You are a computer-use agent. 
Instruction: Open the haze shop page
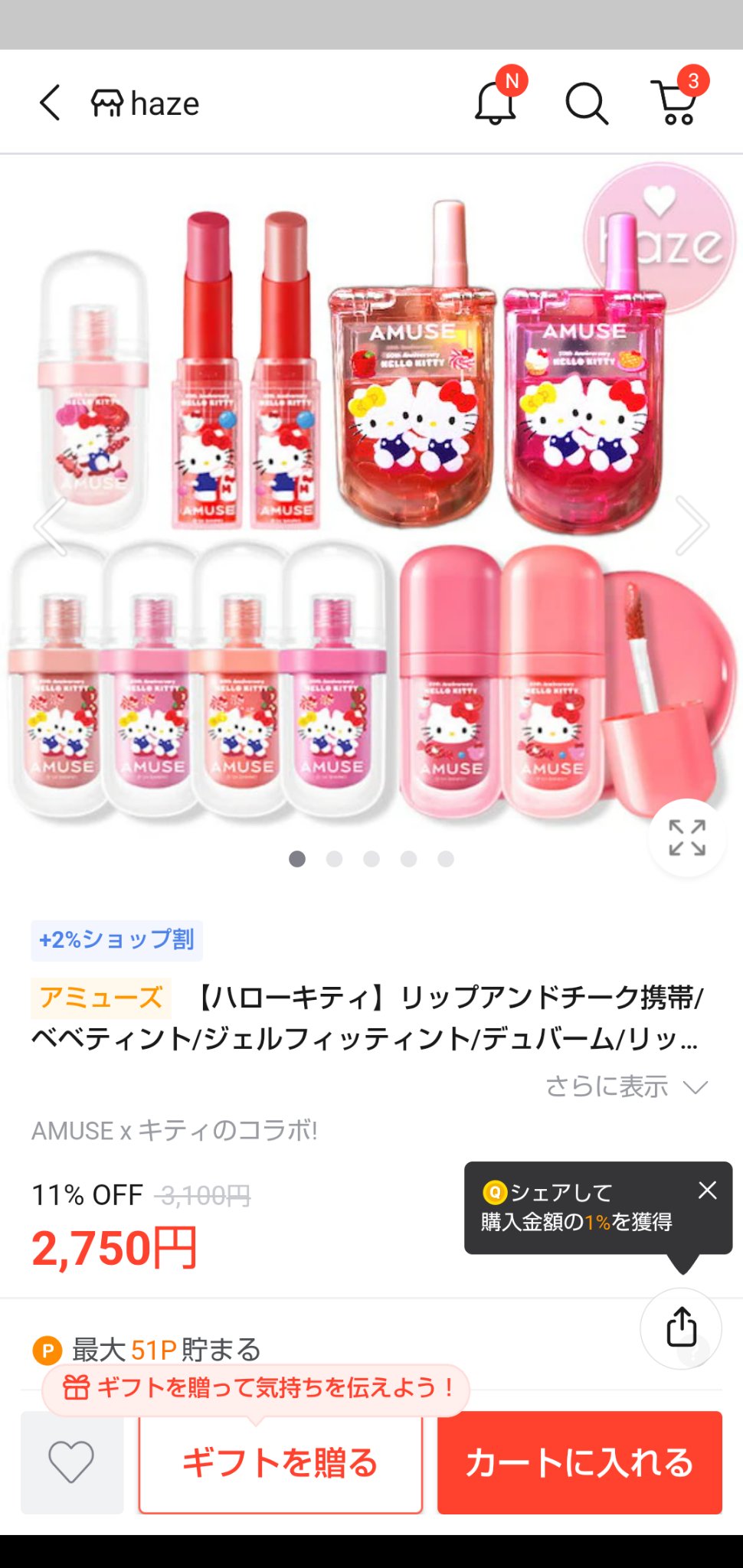pos(146,103)
